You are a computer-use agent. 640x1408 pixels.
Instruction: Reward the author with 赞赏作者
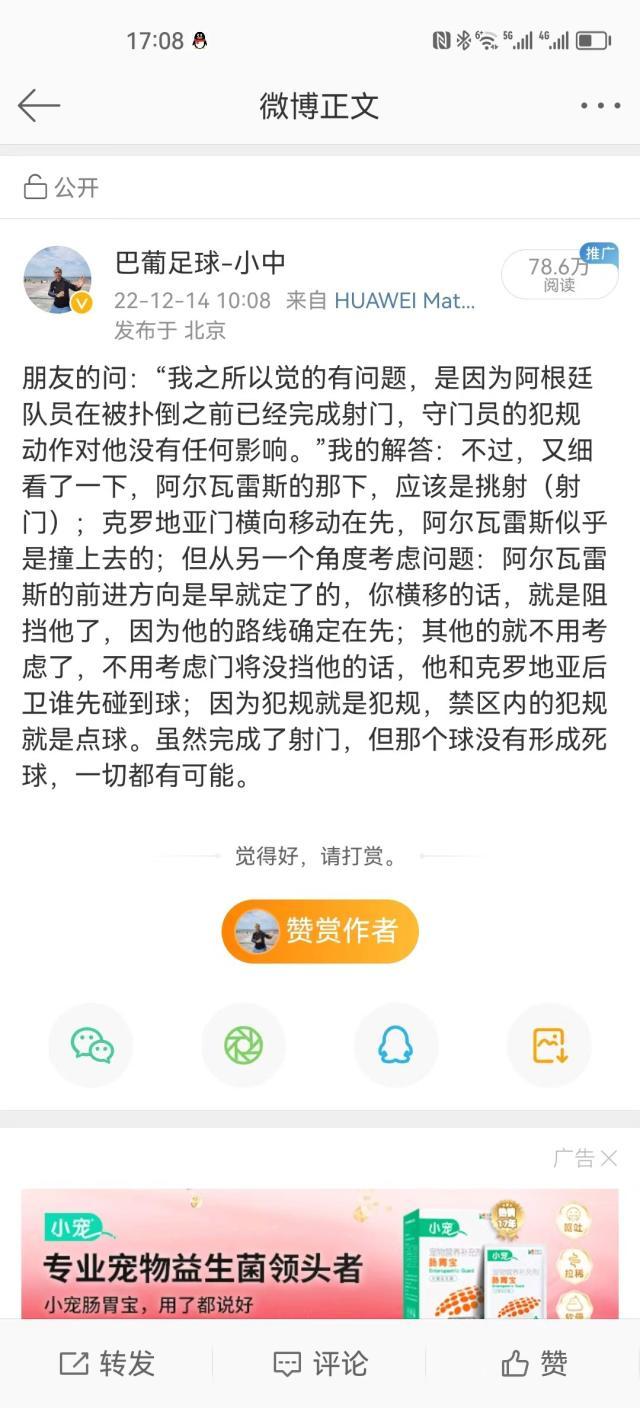(x=320, y=930)
